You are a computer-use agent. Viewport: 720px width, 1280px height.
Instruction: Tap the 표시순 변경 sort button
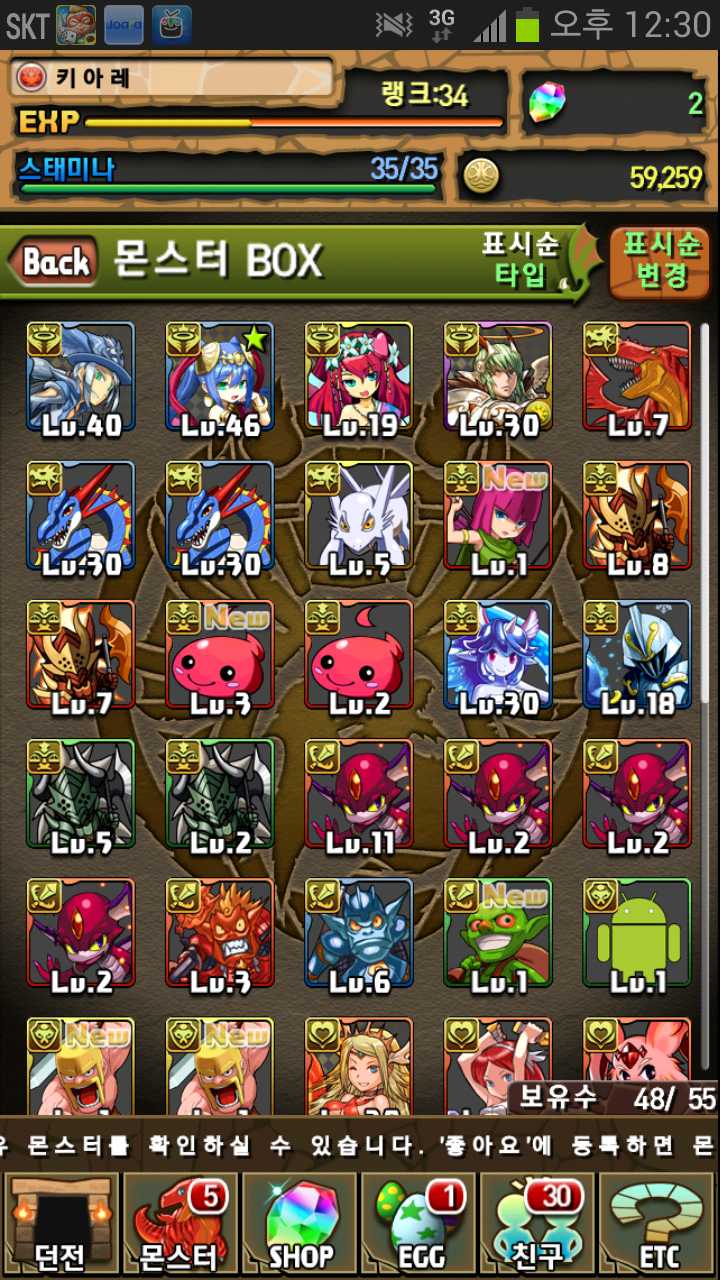662,262
